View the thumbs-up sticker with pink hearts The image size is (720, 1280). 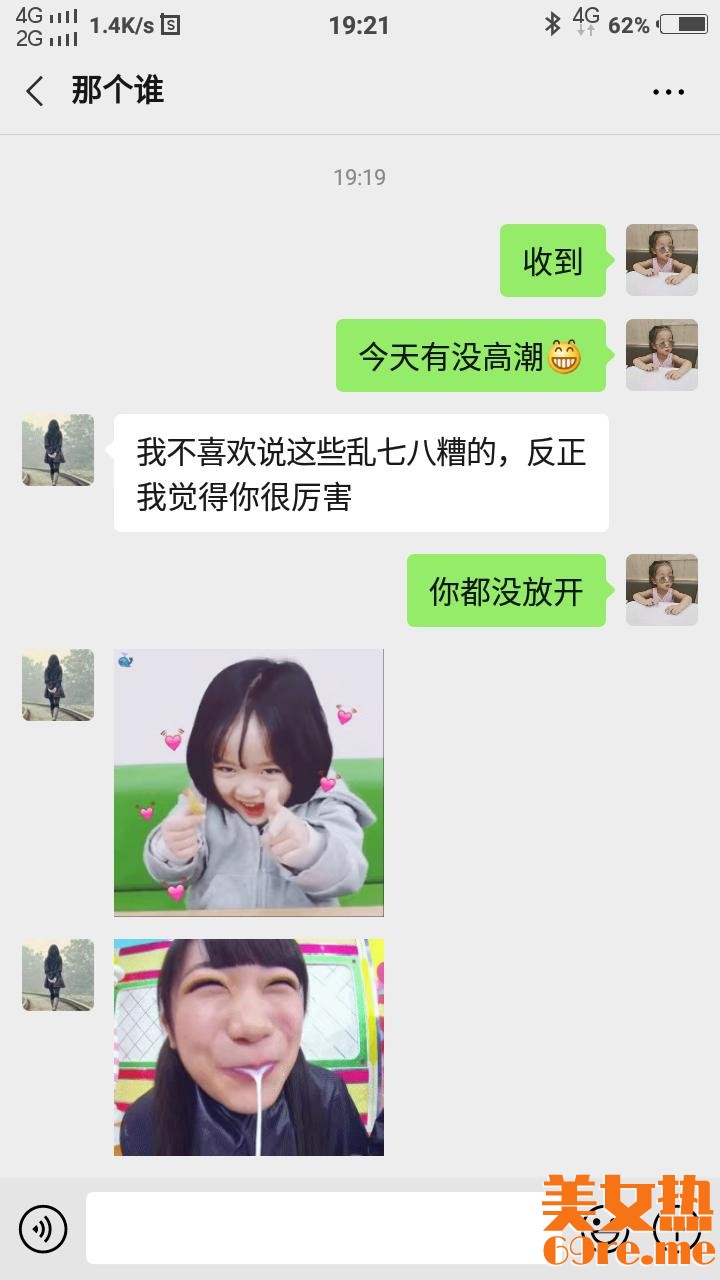point(248,782)
